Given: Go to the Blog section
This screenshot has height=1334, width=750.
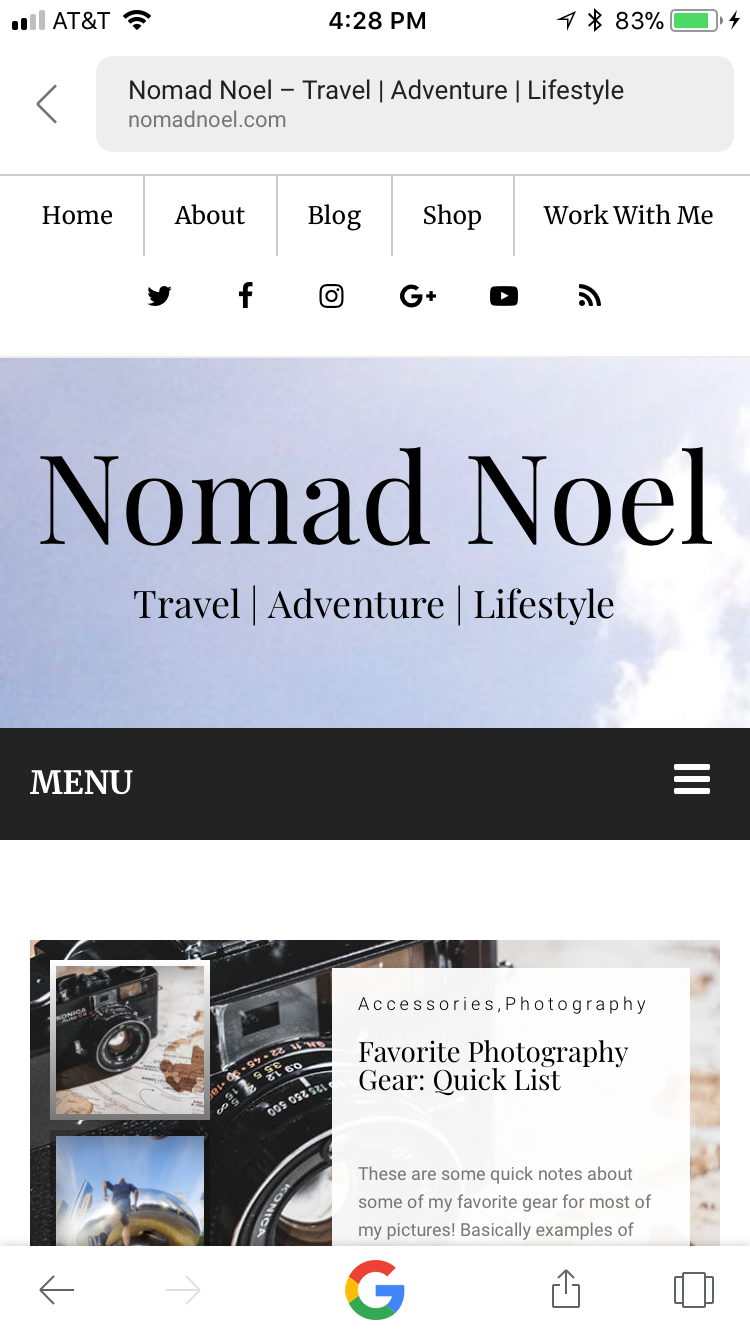Looking at the screenshot, I should pyautogui.click(x=334, y=216).
